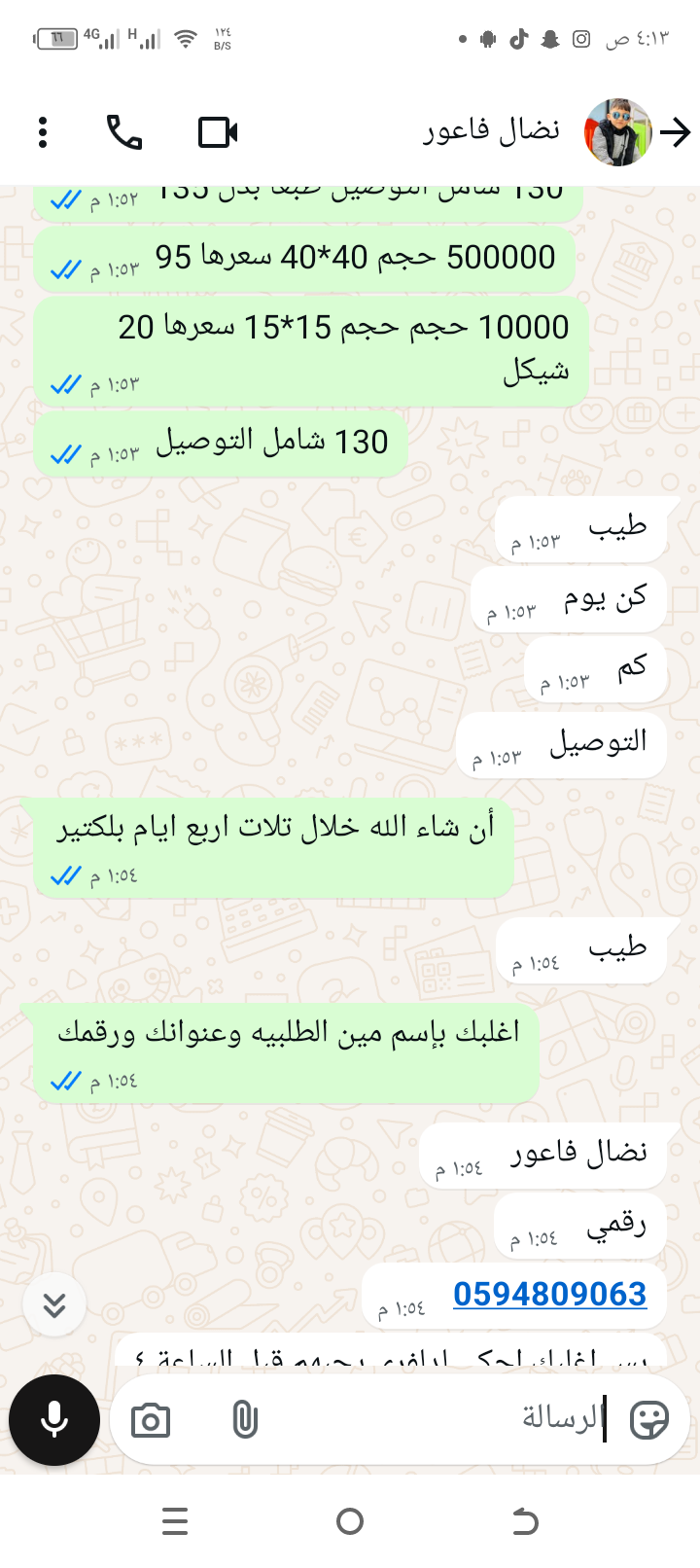Tap system home button
700x1568 pixels.
(350, 1521)
